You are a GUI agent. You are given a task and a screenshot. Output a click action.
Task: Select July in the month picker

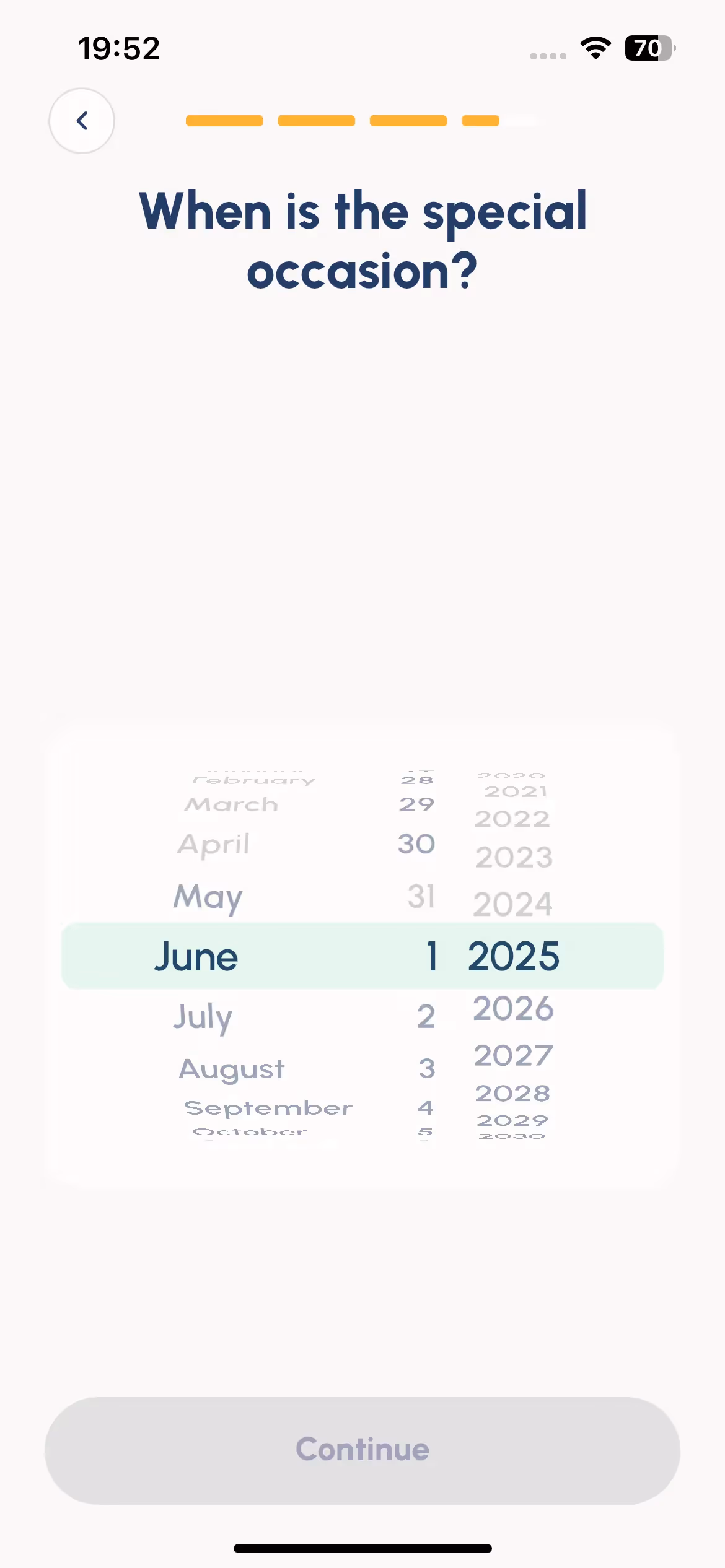[x=203, y=1017]
